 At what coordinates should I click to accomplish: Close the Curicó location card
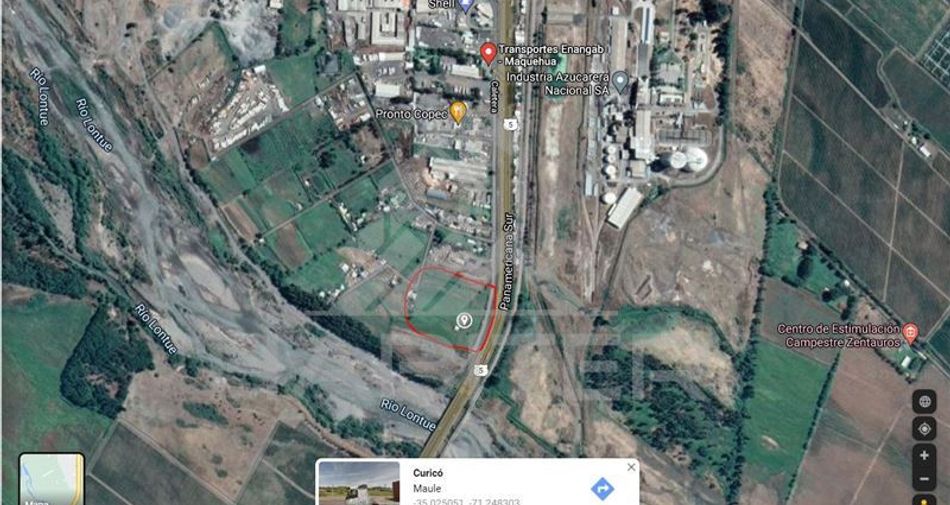pos(631,467)
